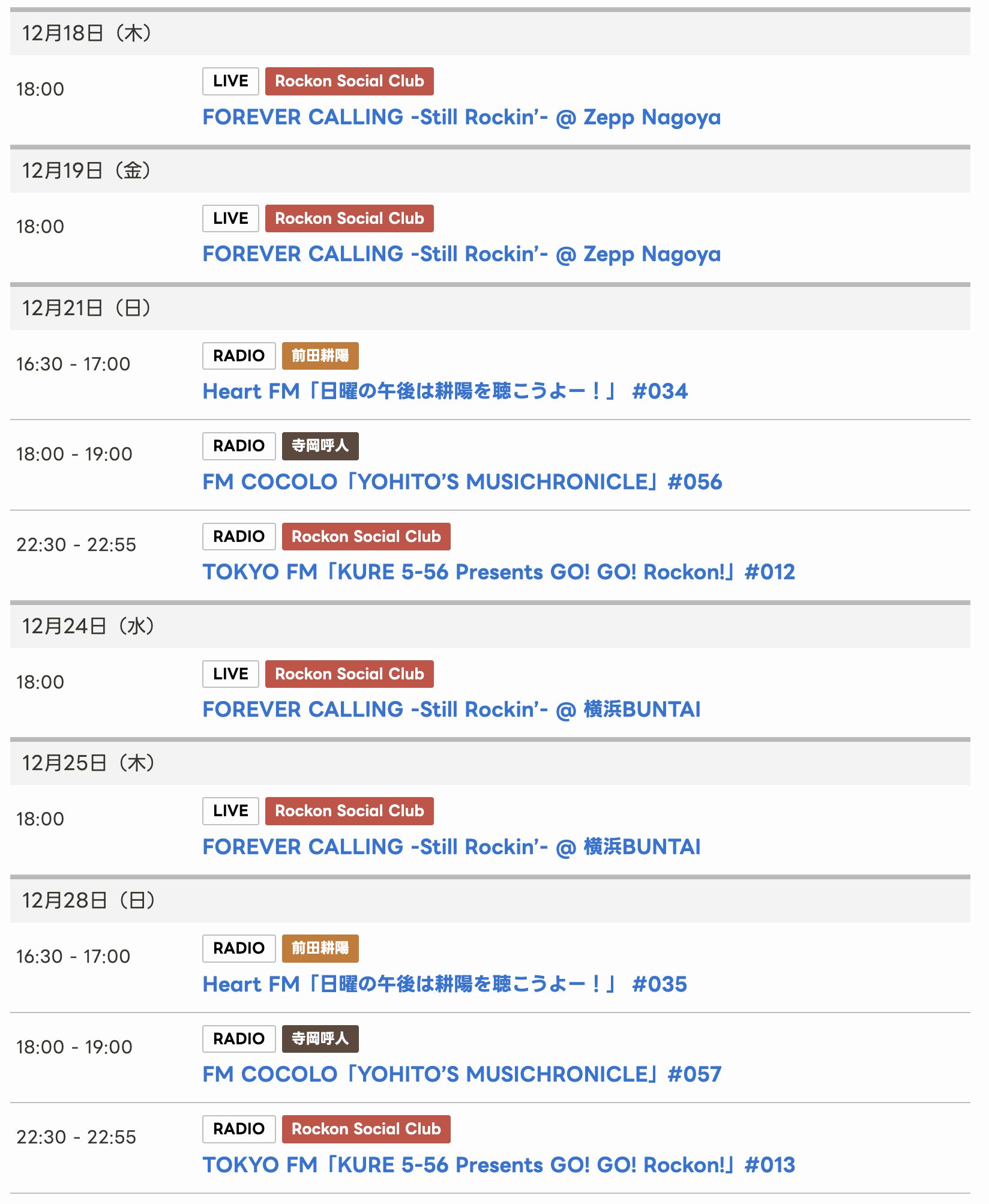
Task: Open Heart FM 日曜の午後は耕陽を聴こうよー！ #035
Action: point(445,984)
